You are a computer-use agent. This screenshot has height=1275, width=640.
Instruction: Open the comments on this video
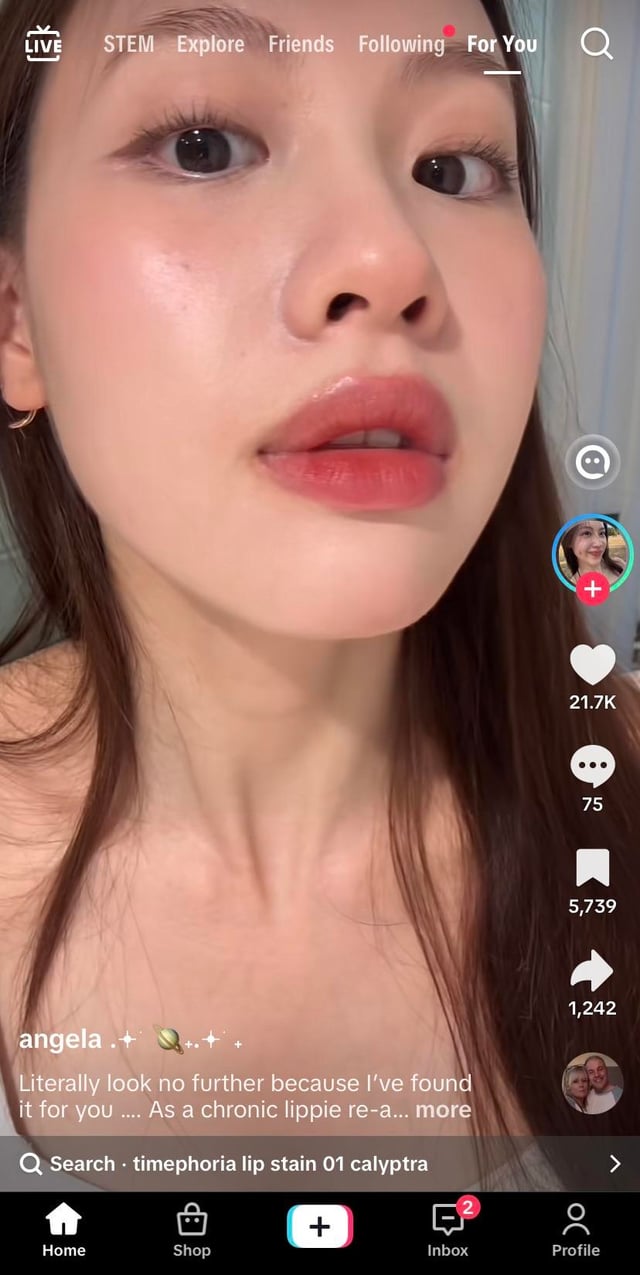click(593, 768)
